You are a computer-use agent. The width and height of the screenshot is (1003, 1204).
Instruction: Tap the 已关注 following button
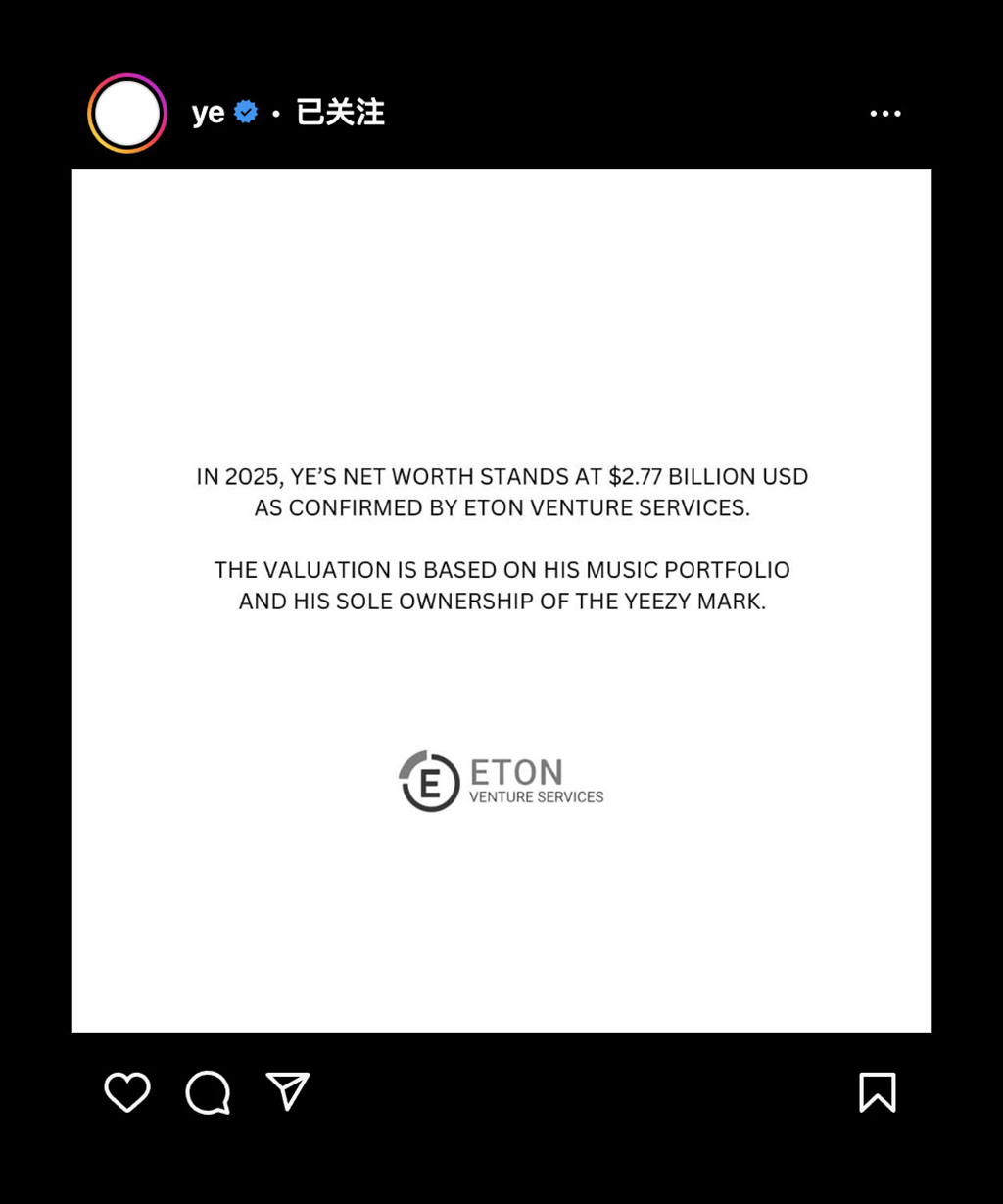point(340,114)
